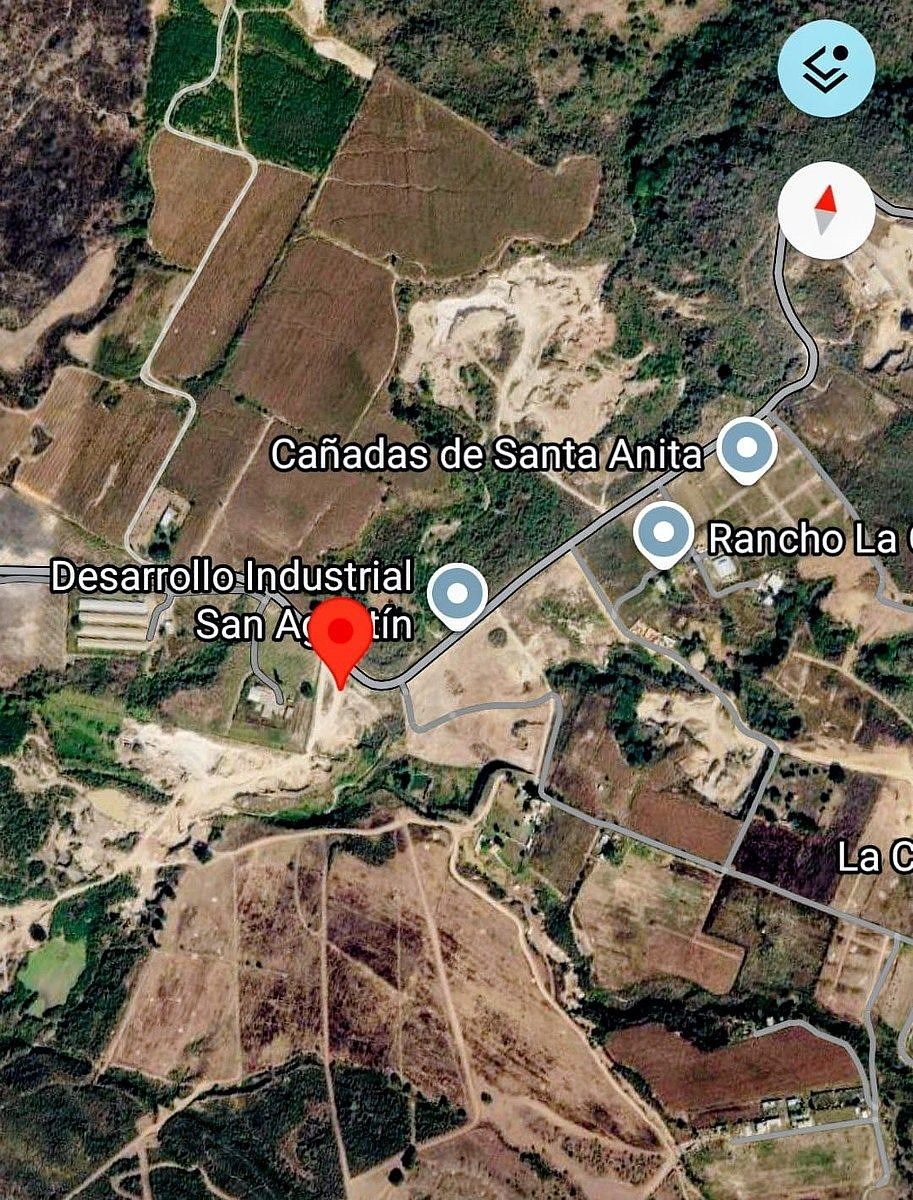Tap the red pin to show location details
913x1200 pixels.
pos(340,632)
